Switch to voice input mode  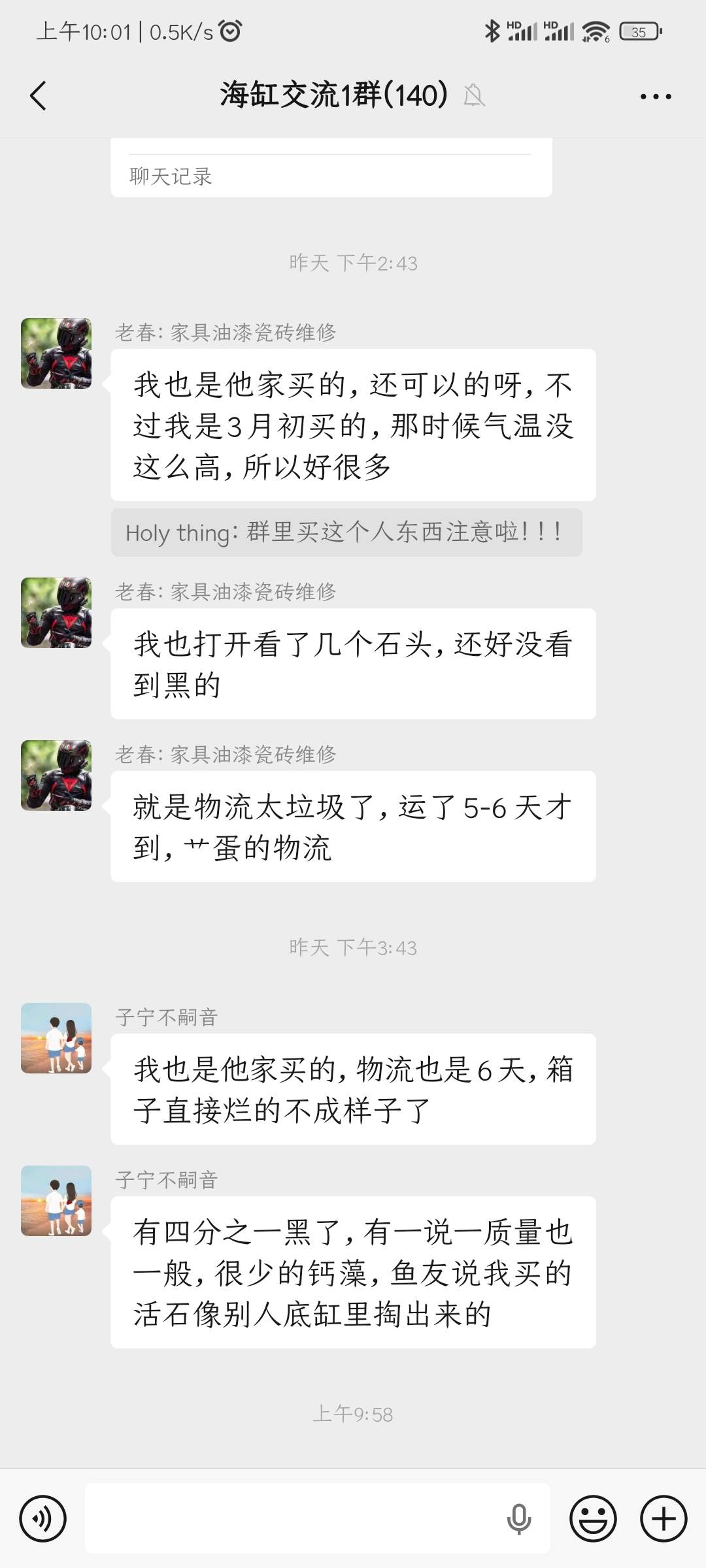click(43, 1518)
